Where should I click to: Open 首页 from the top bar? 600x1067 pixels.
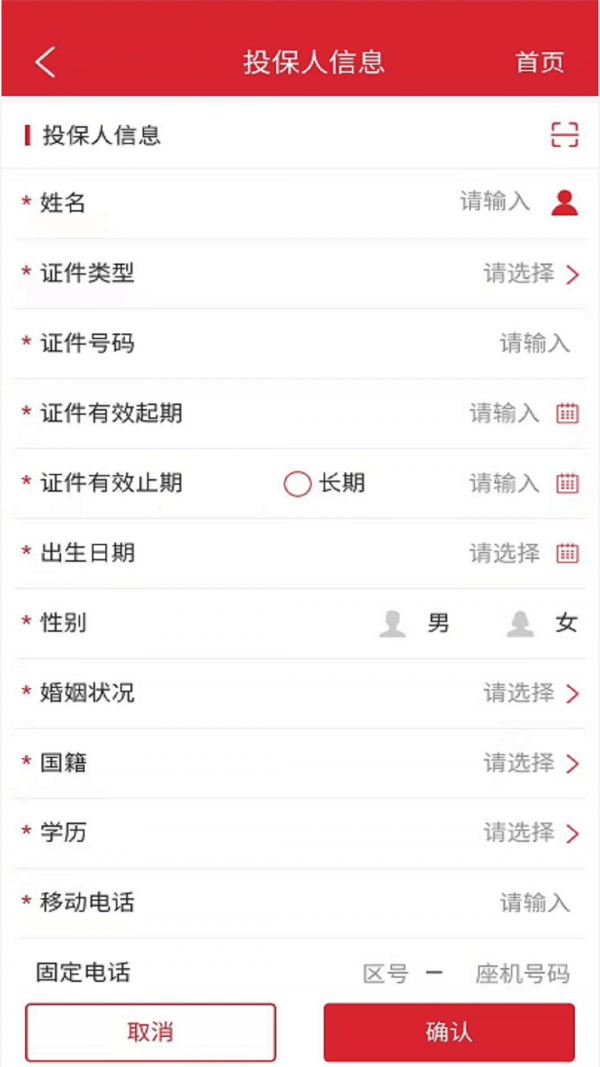(539, 62)
